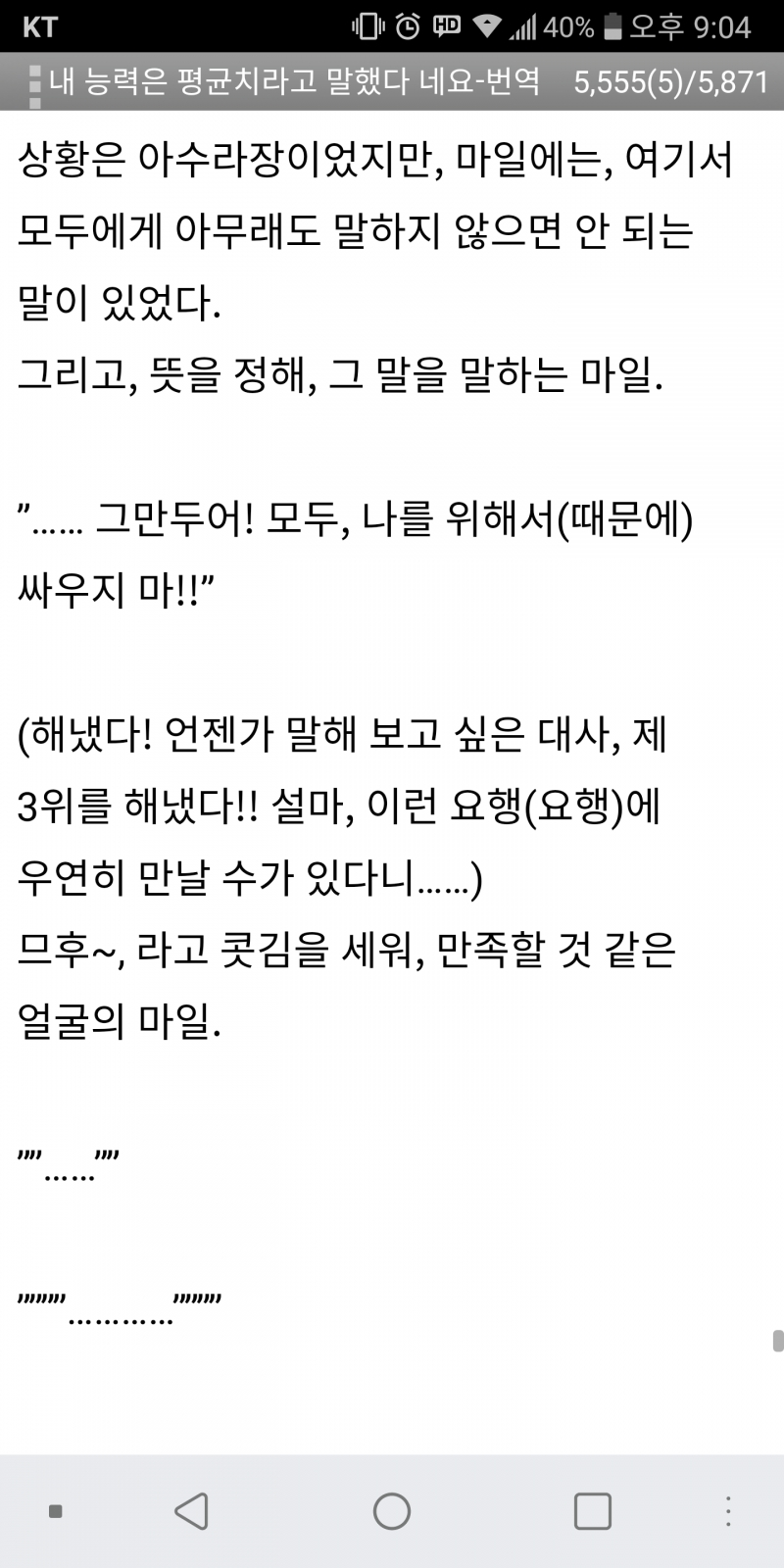This screenshot has height=1568, width=784.
Task: Go back using the navigation bar's back triangle
Action: coord(192,1511)
